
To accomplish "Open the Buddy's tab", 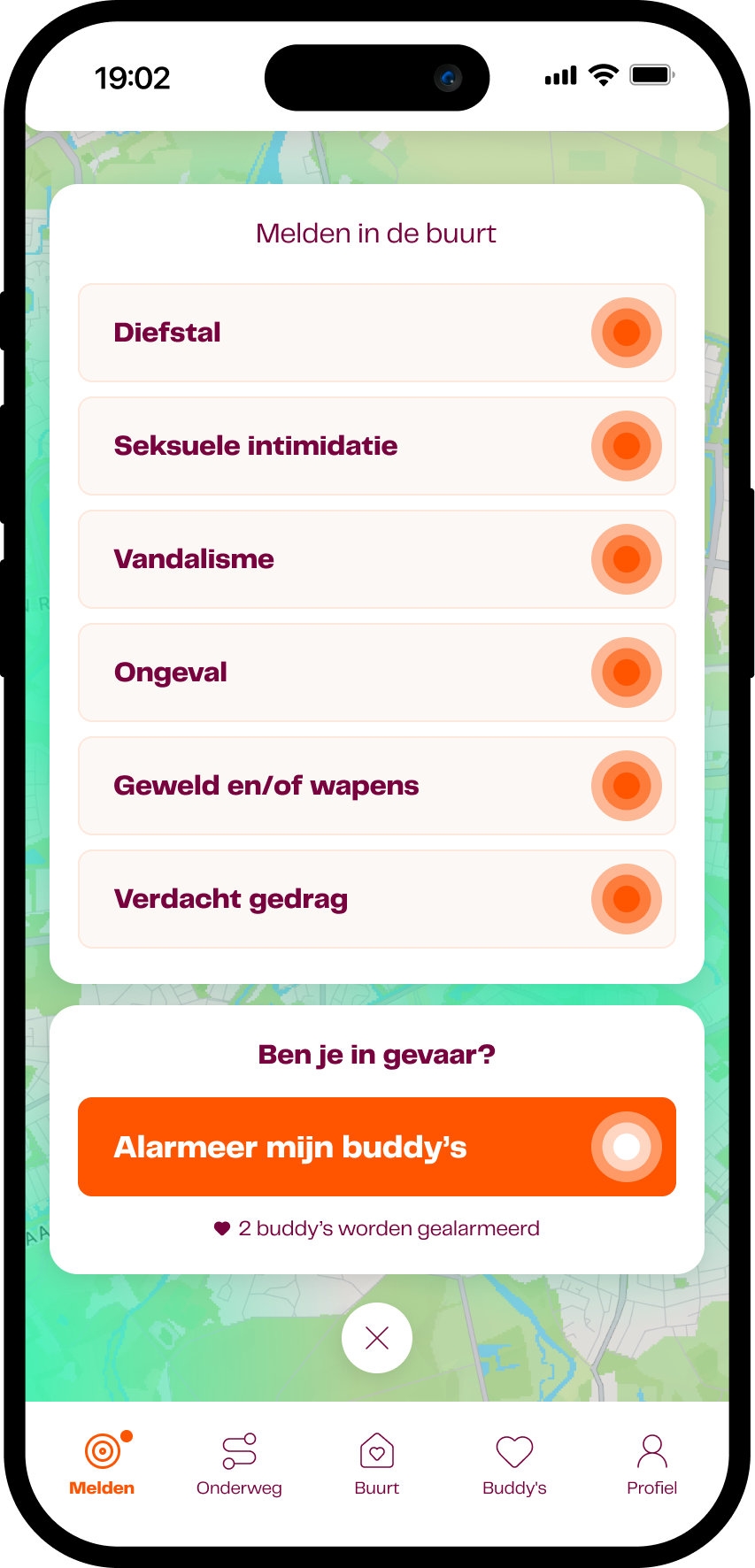I will pos(514,1464).
